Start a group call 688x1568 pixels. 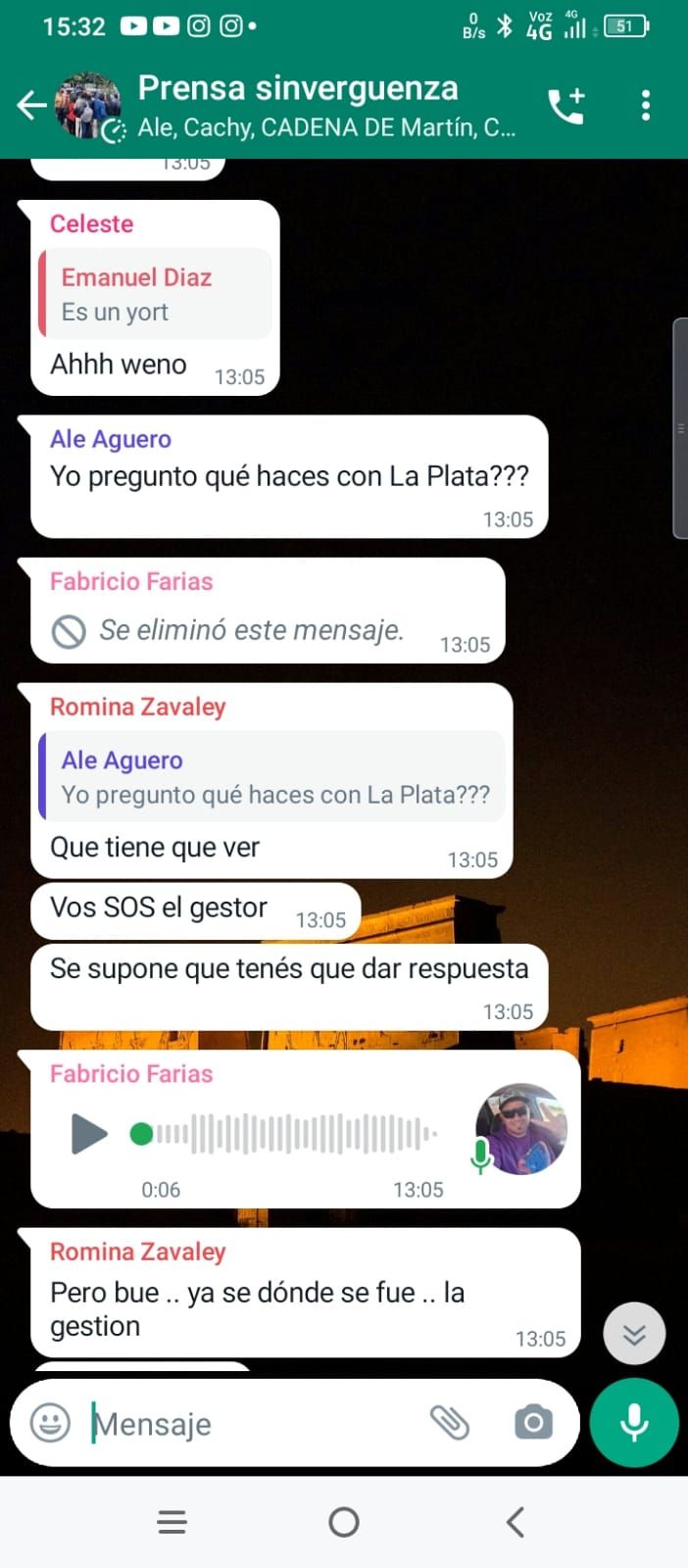566,106
